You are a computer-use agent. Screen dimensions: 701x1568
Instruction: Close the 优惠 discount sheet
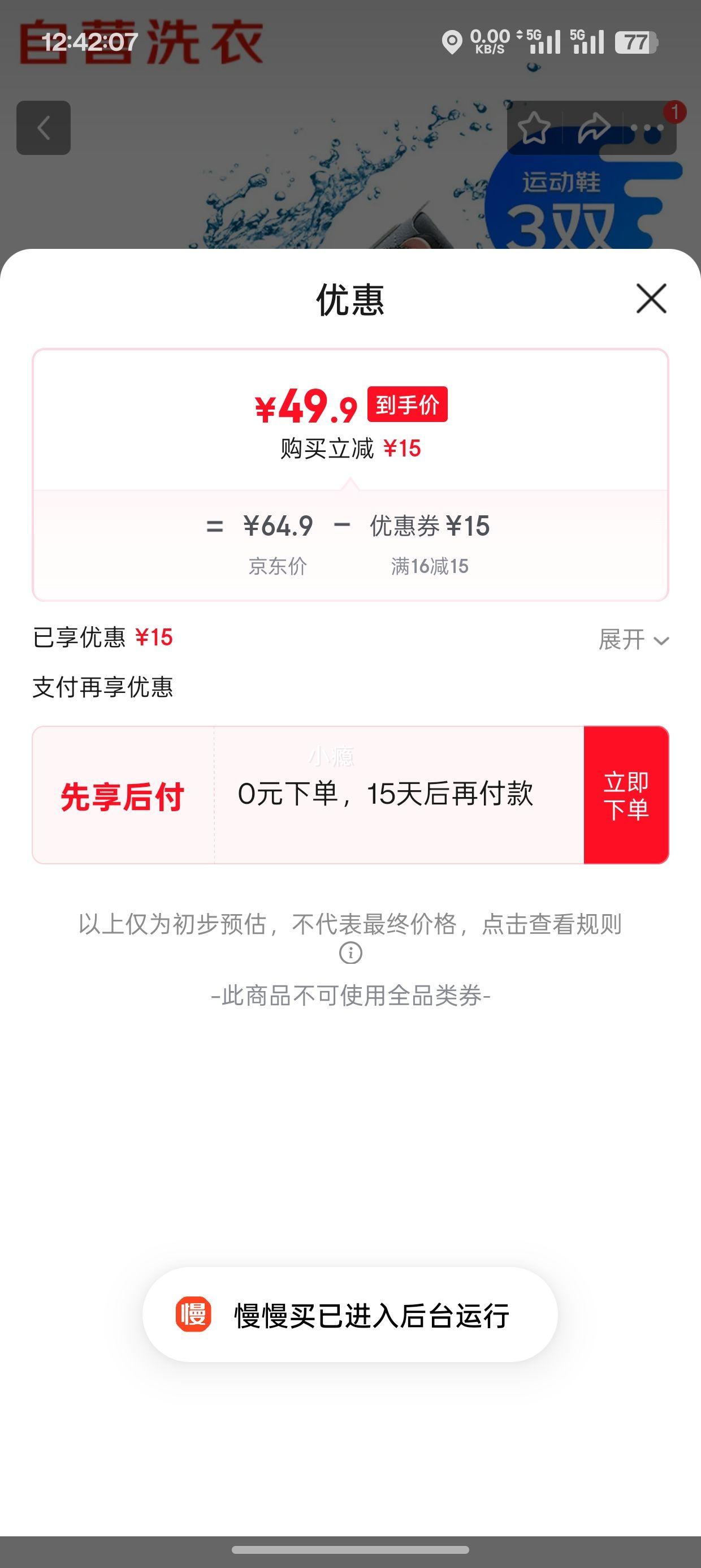click(x=651, y=298)
